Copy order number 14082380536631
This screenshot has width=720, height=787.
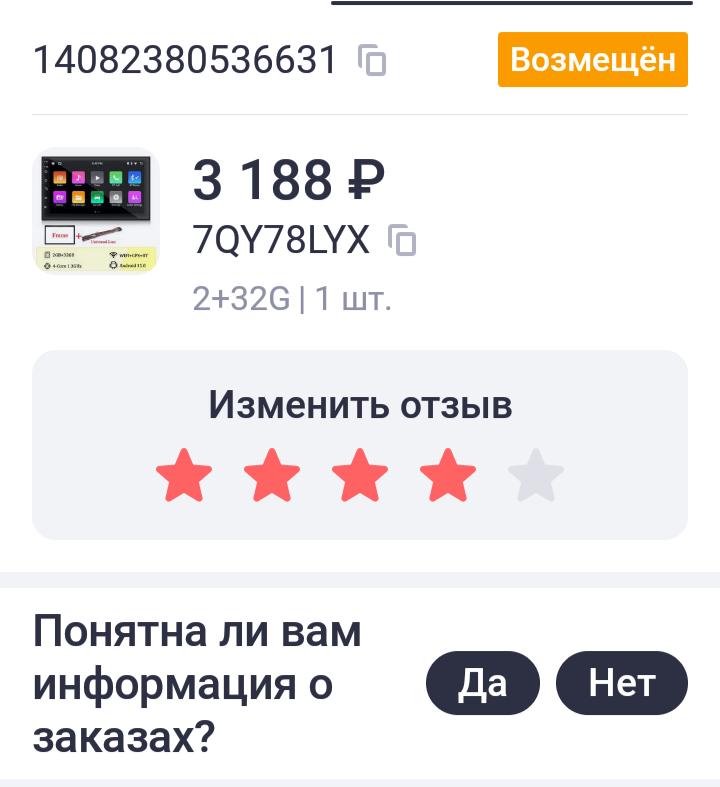coord(373,61)
